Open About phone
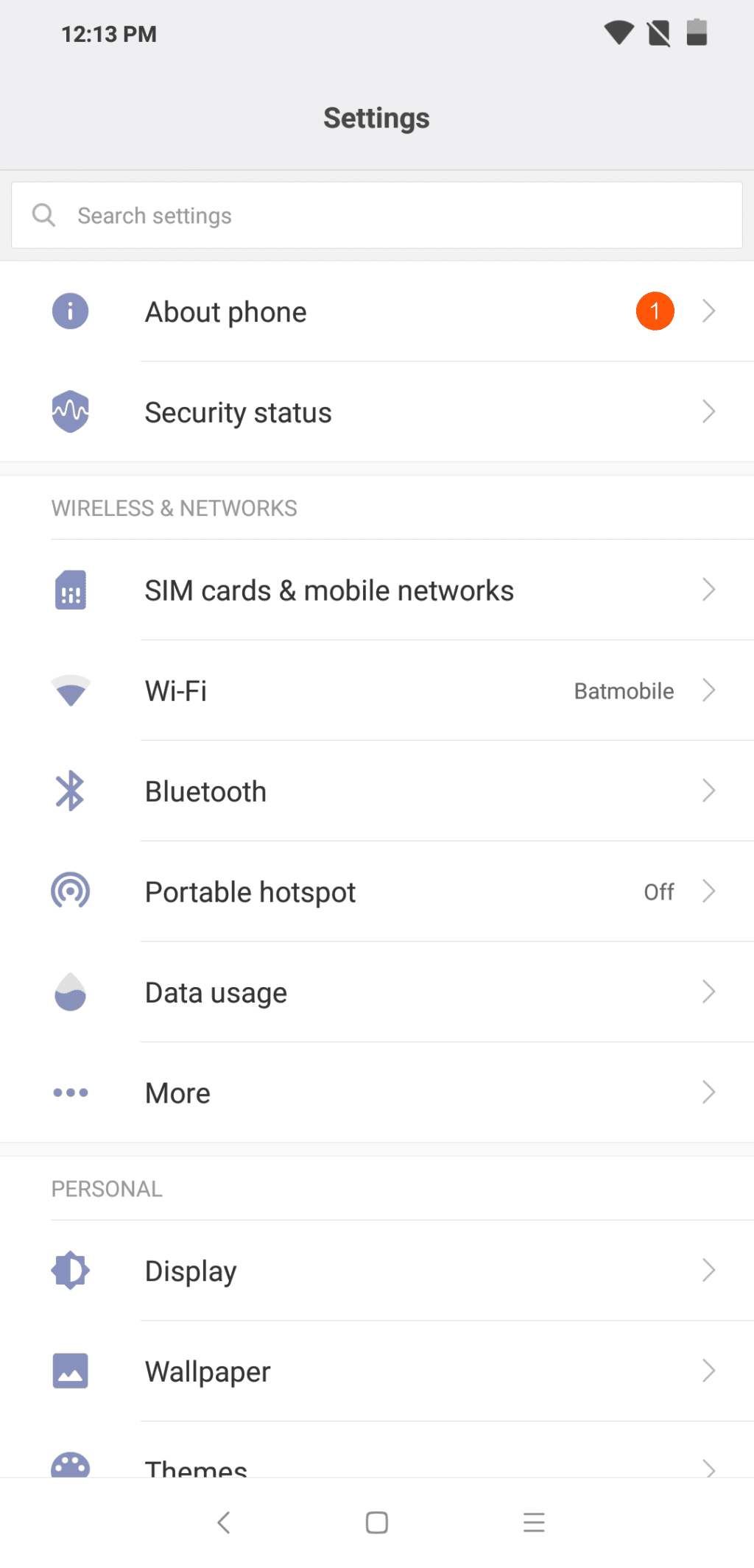Image resolution: width=754 pixels, height=1568 pixels. pyautogui.click(x=376, y=311)
